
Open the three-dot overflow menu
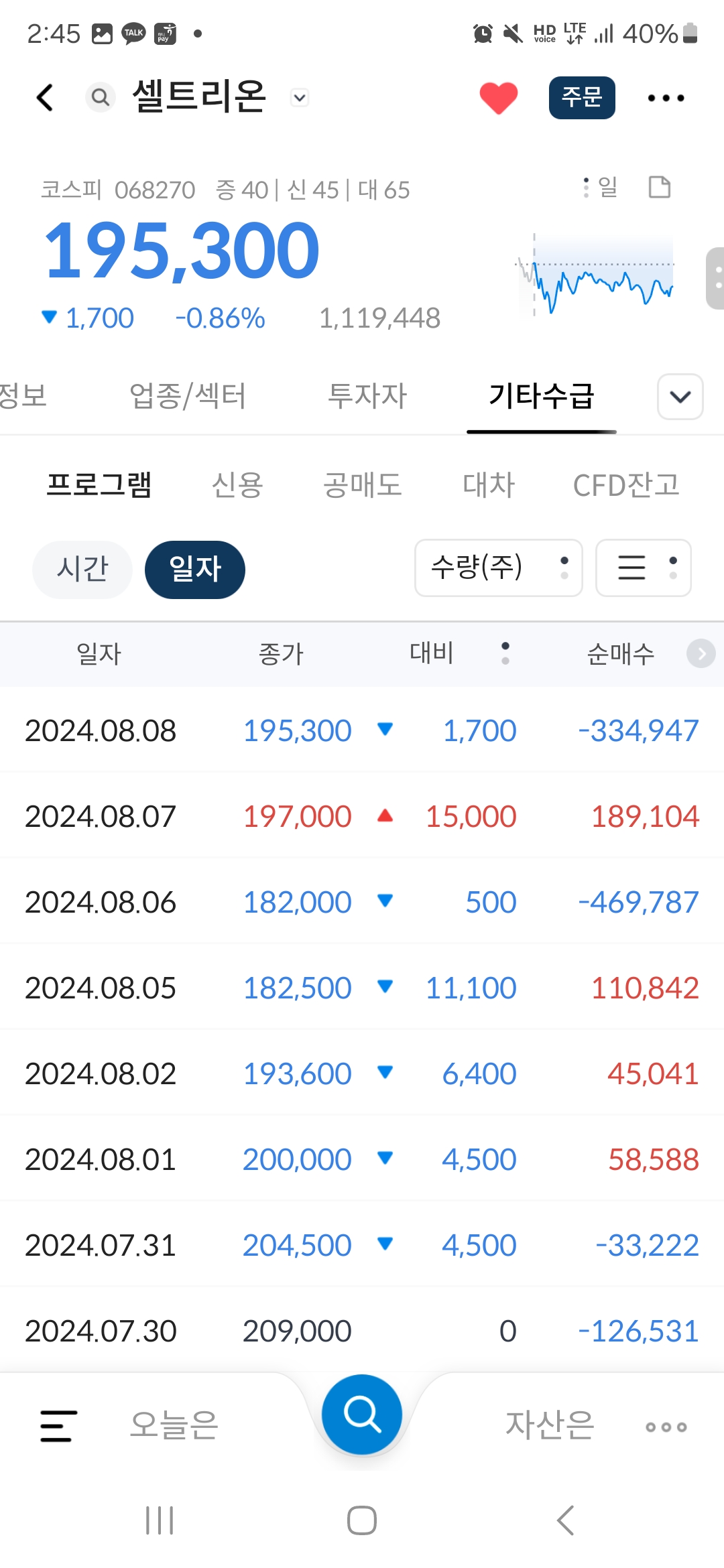pyautogui.click(x=666, y=98)
